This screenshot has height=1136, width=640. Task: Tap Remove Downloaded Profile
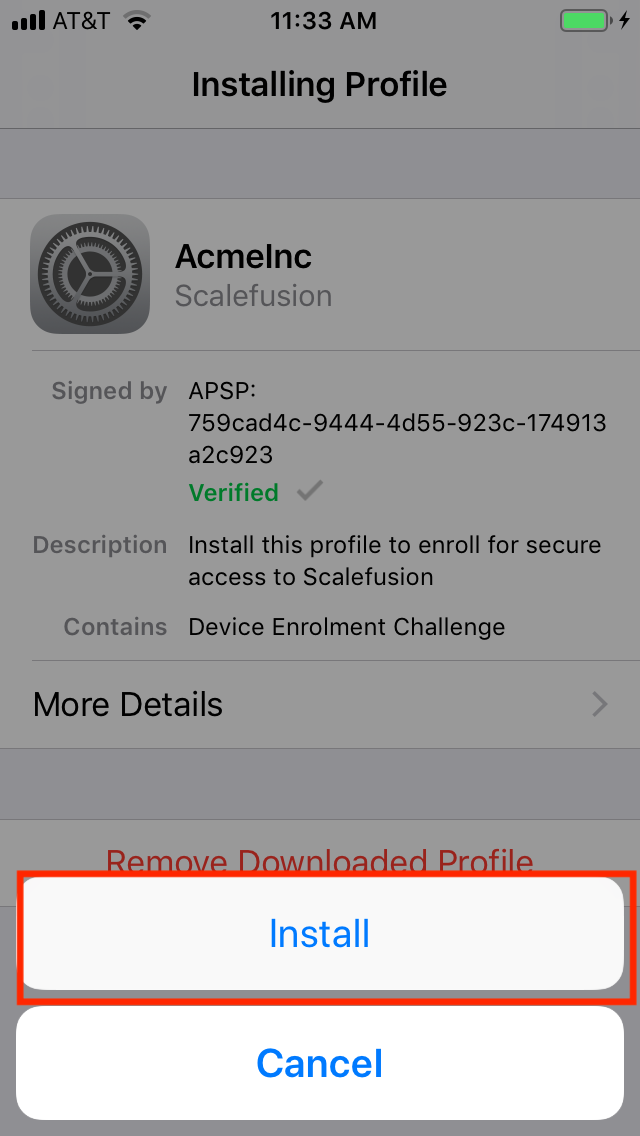click(x=320, y=860)
